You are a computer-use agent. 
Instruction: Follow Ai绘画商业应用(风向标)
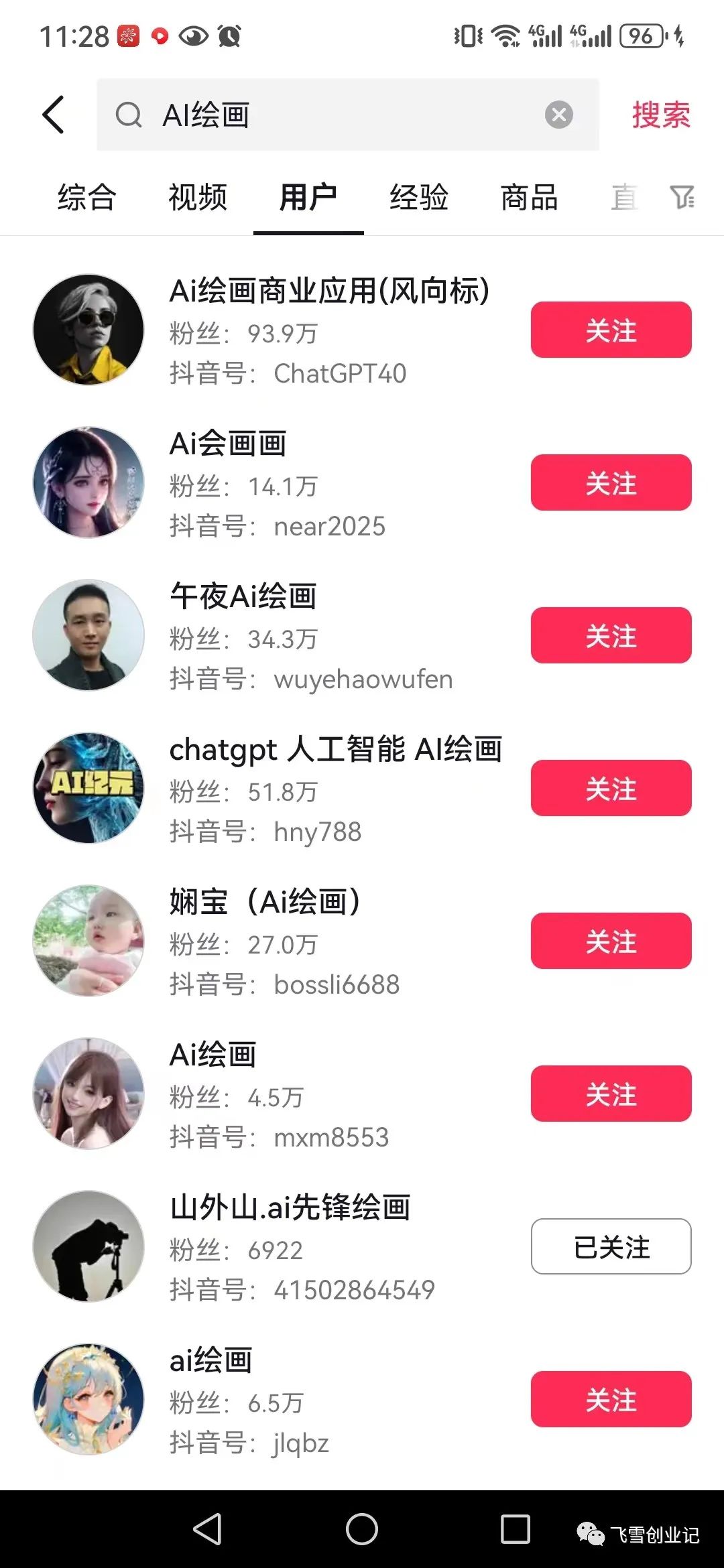(611, 330)
